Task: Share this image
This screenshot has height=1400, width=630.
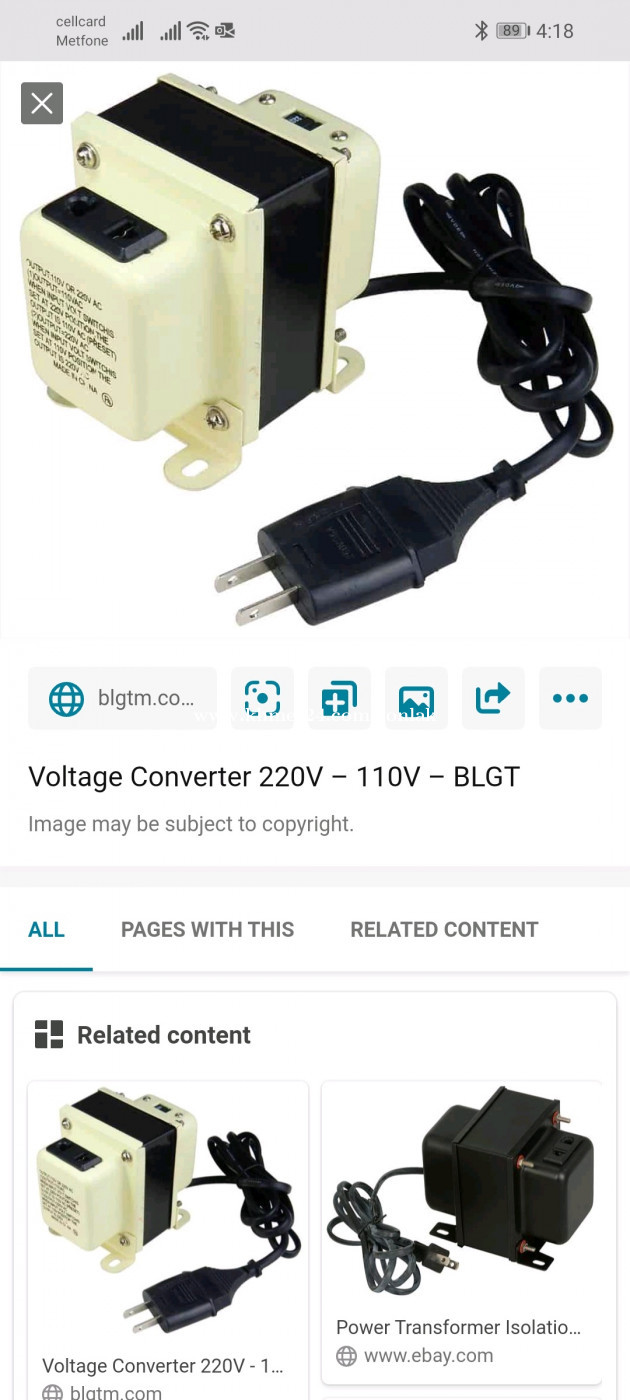Action: tap(493, 698)
